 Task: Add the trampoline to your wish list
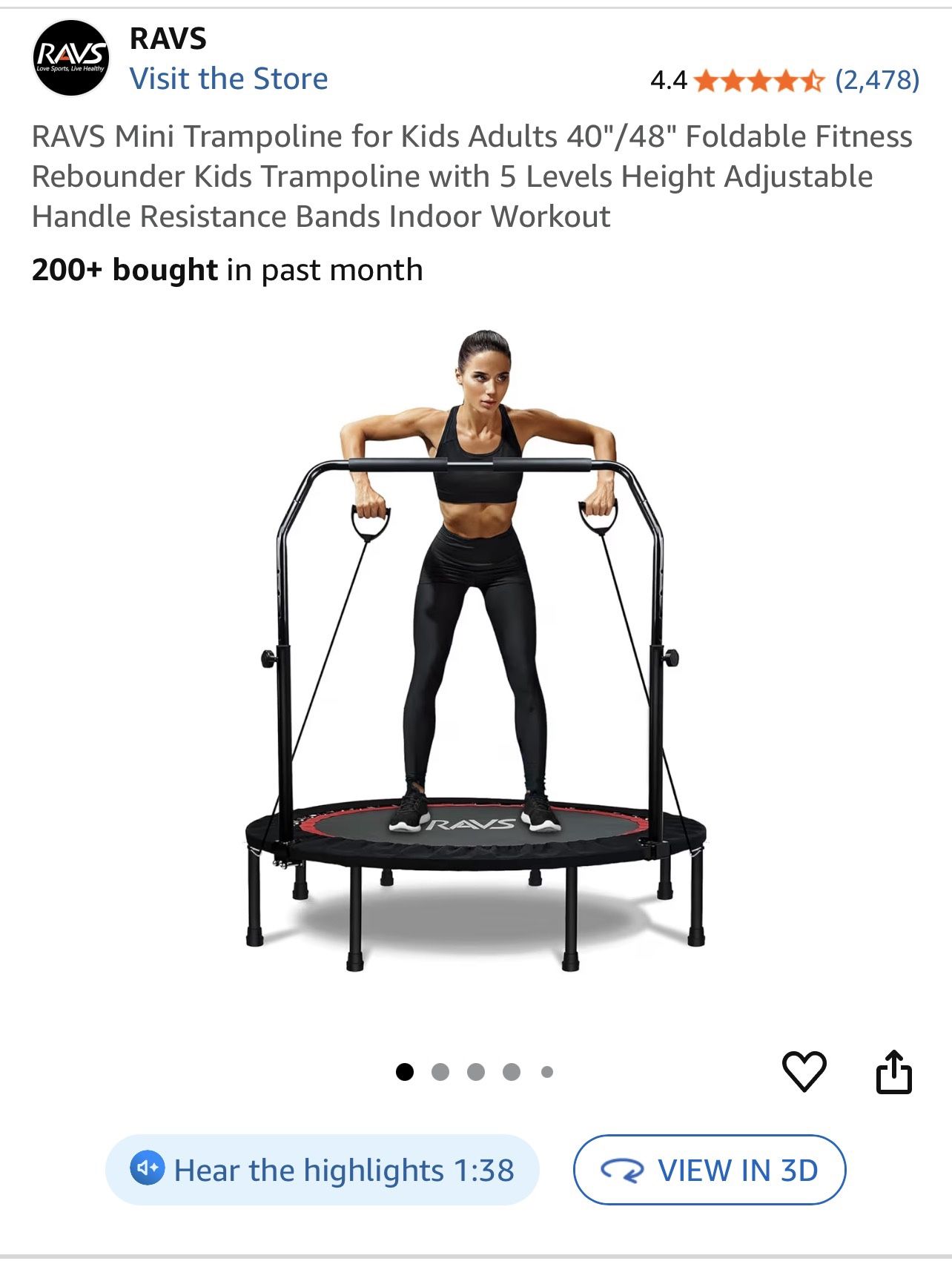tap(804, 1071)
